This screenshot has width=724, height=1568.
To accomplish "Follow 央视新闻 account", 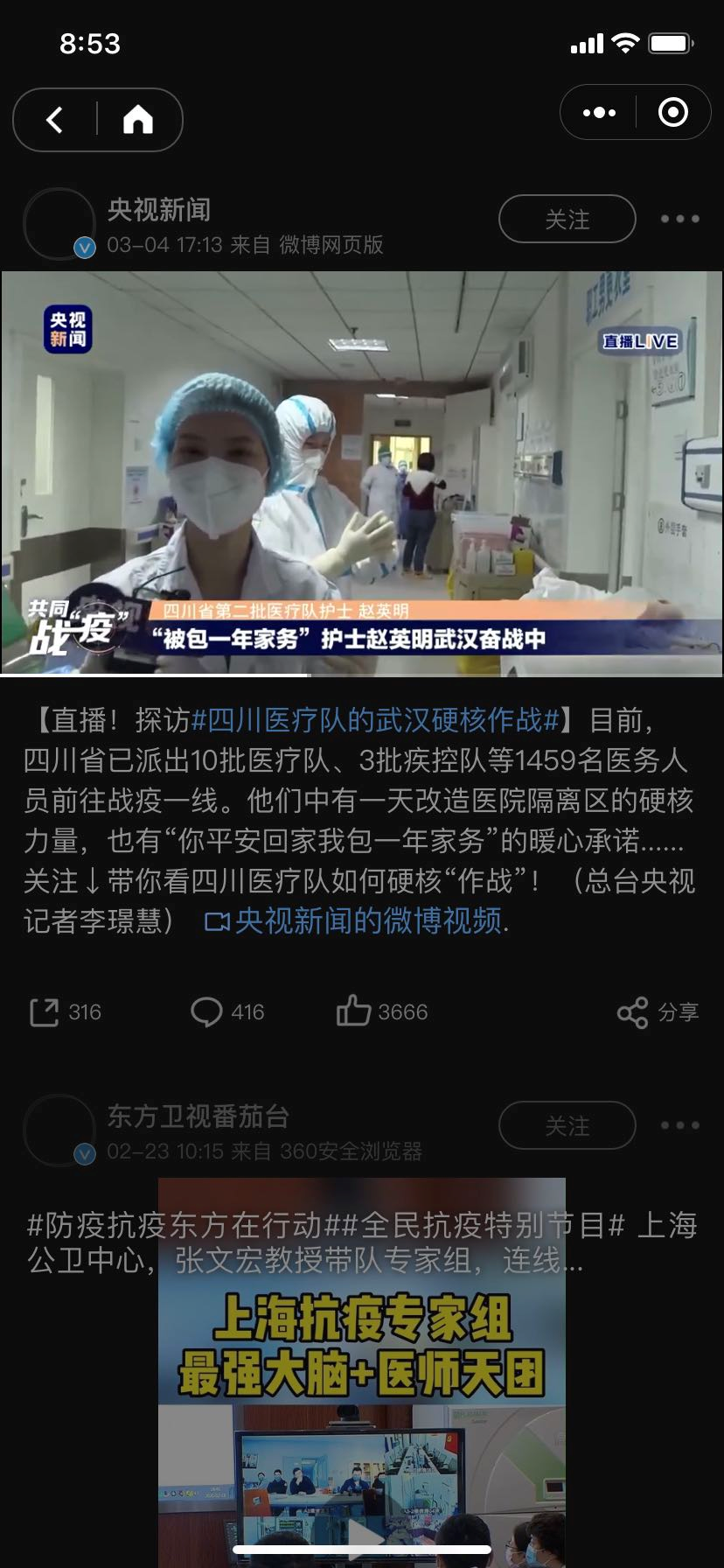I will click(x=567, y=219).
